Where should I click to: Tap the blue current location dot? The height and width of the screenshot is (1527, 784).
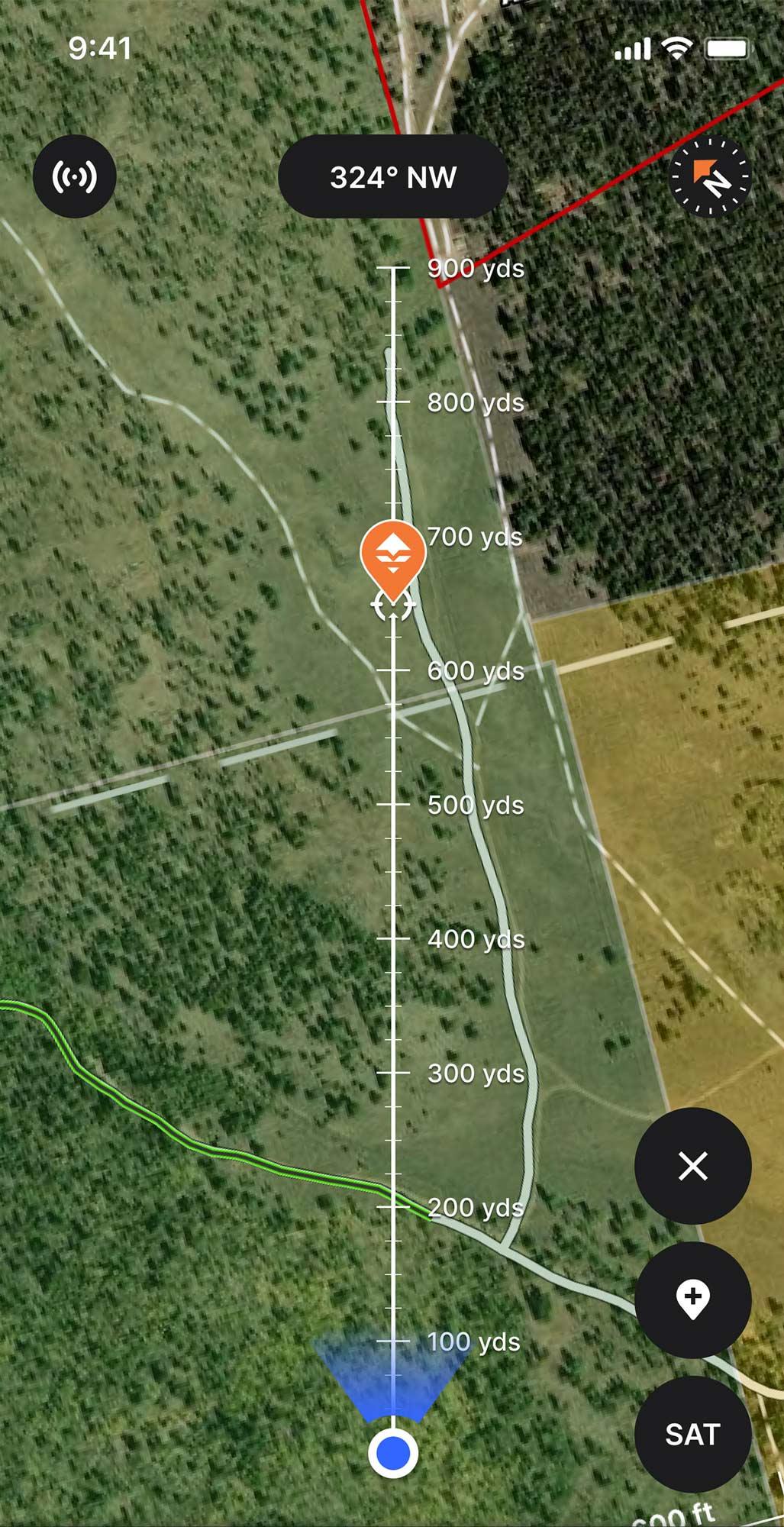[393, 1452]
